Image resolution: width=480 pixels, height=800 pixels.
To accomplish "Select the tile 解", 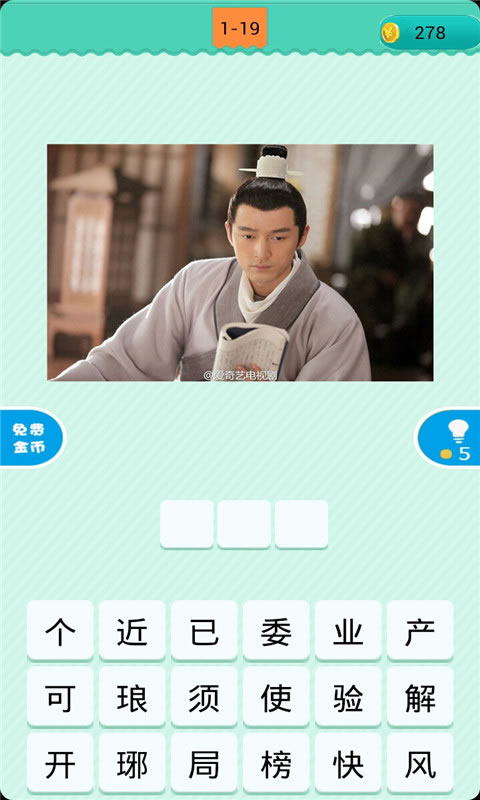I will tap(420, 696).
